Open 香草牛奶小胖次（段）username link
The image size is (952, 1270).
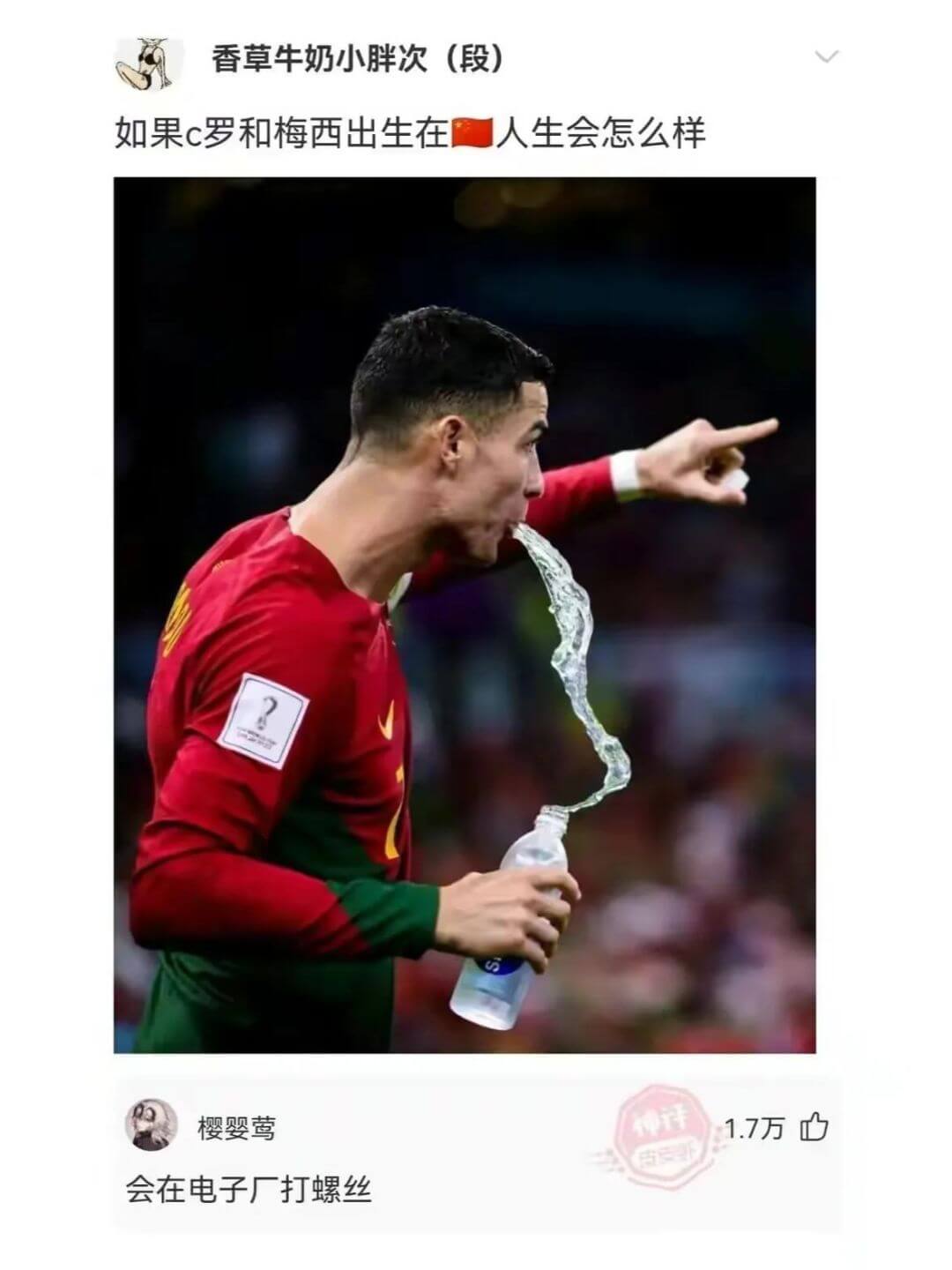357,59
